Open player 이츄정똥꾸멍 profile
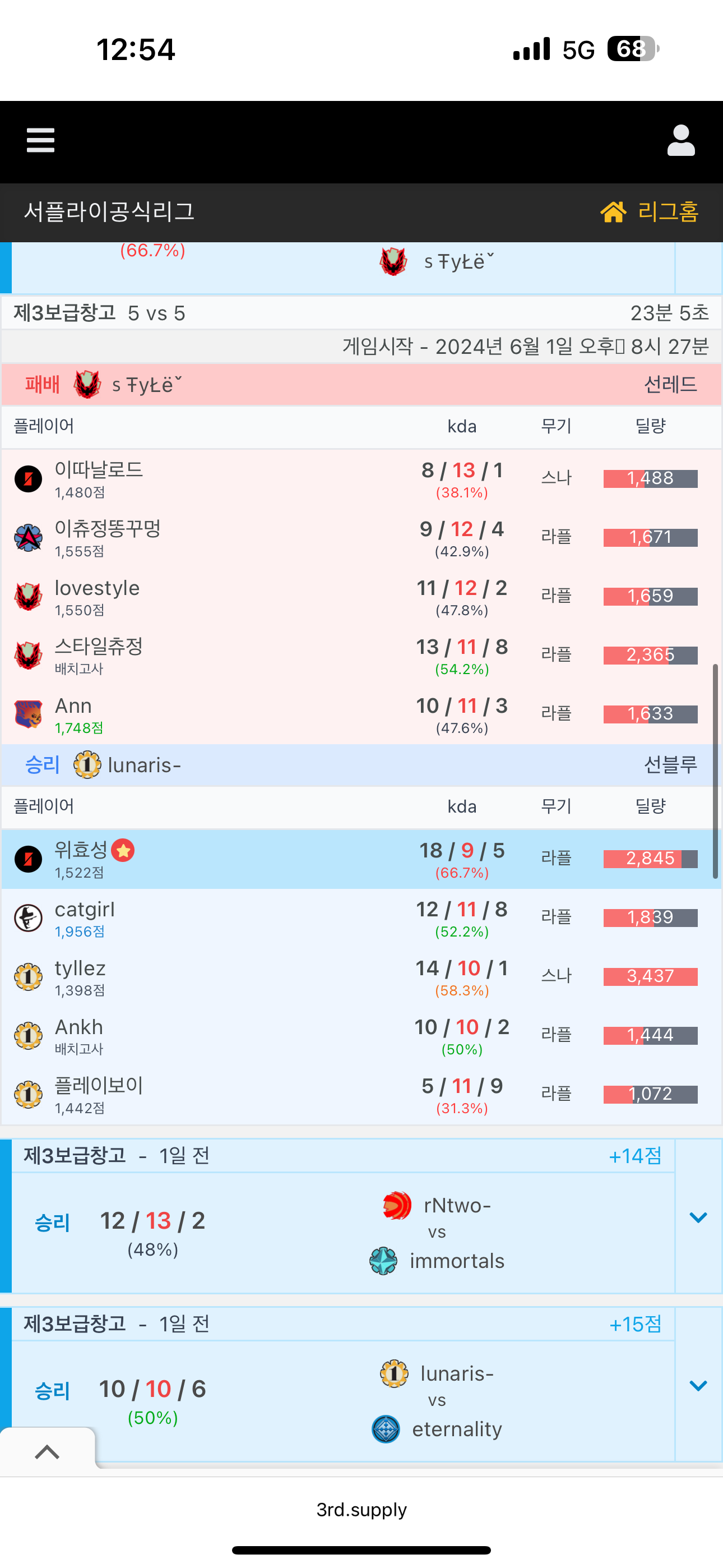This screenshot has height=1568, width=723. (107, 528)
